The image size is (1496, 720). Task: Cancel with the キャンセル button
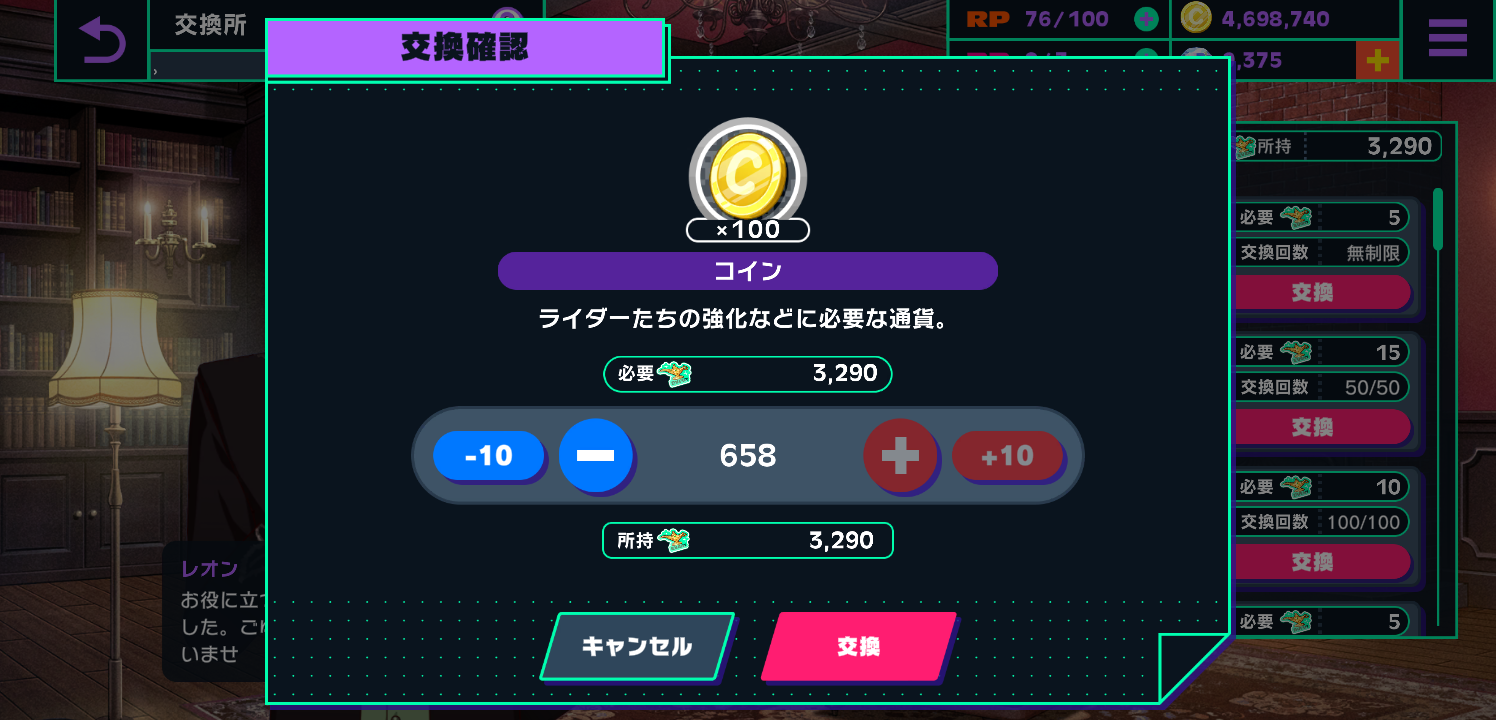coord(637,647)
